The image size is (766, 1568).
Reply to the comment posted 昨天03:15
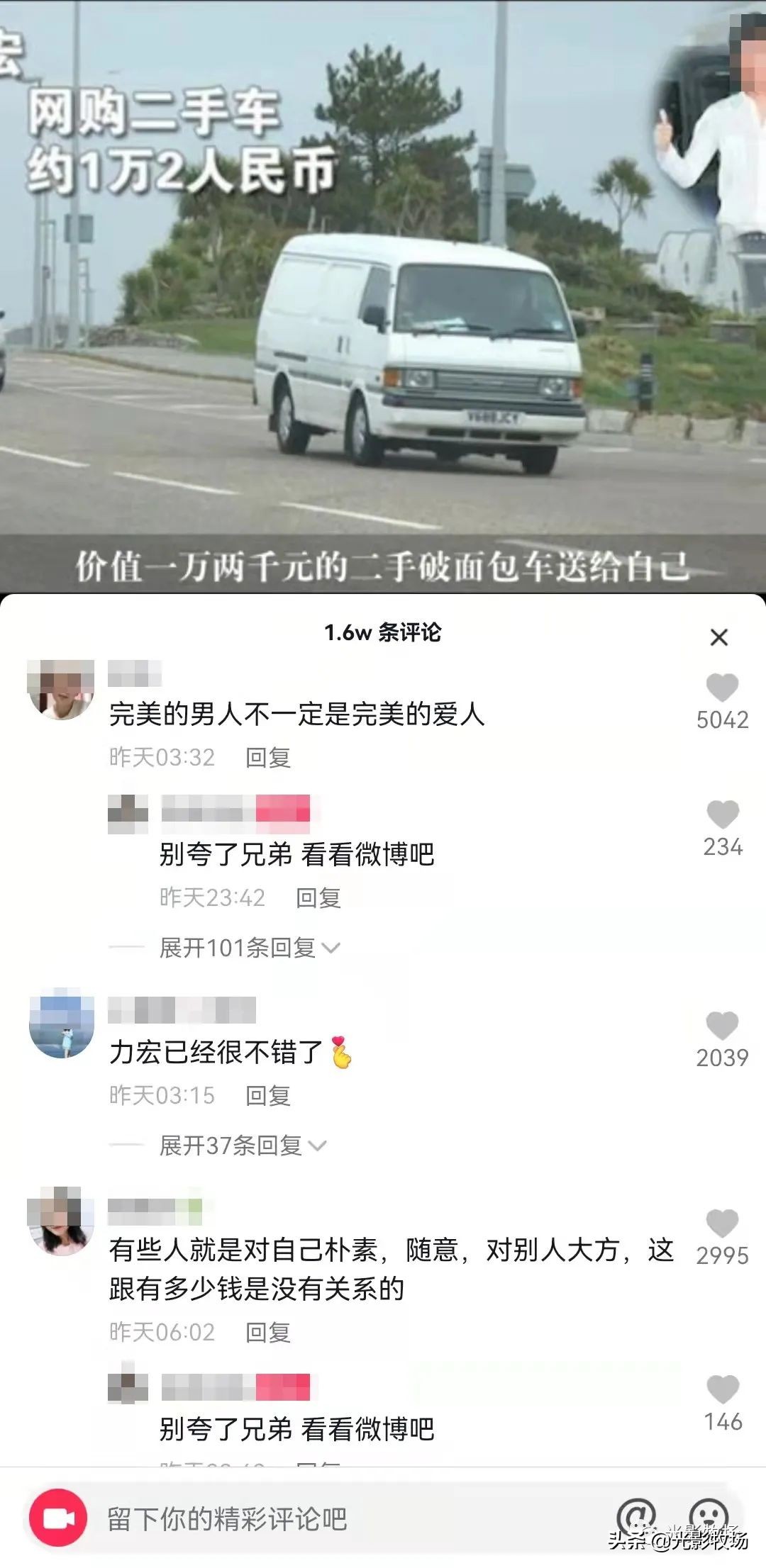pyautogui.click(x=267, y=1096)
